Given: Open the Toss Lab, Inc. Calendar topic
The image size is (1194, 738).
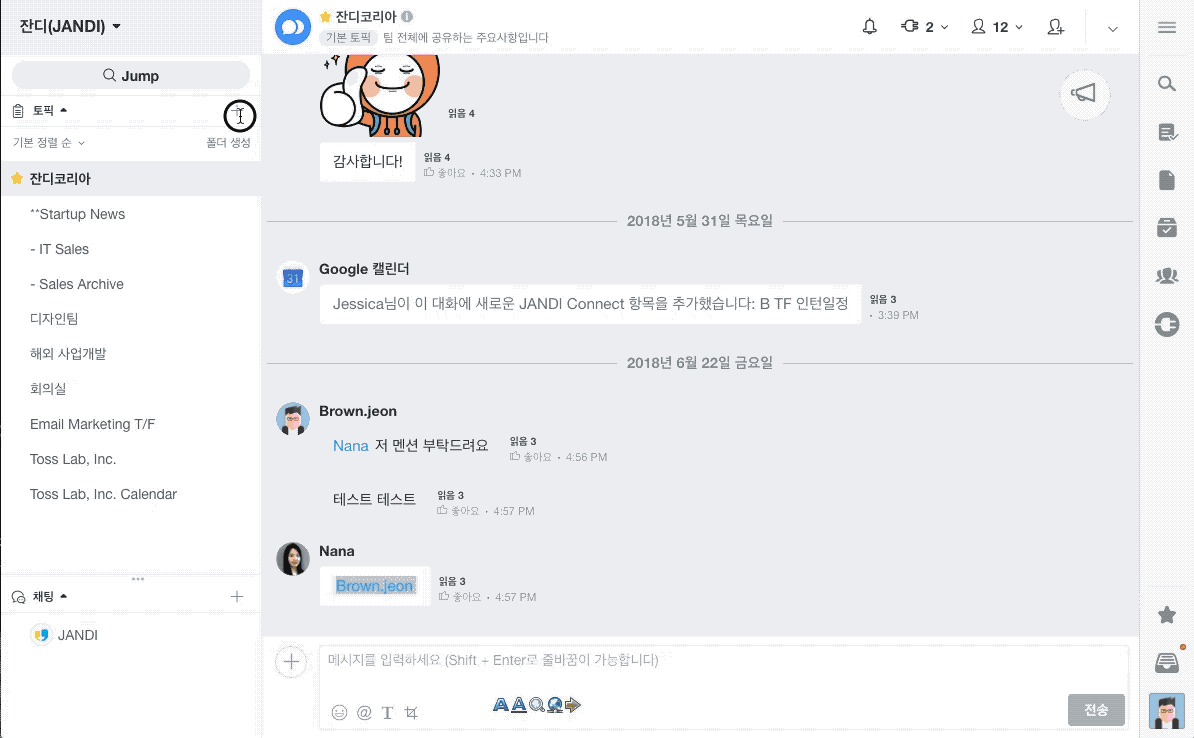Looking at the screenshot, I should (x=103, y=494).
